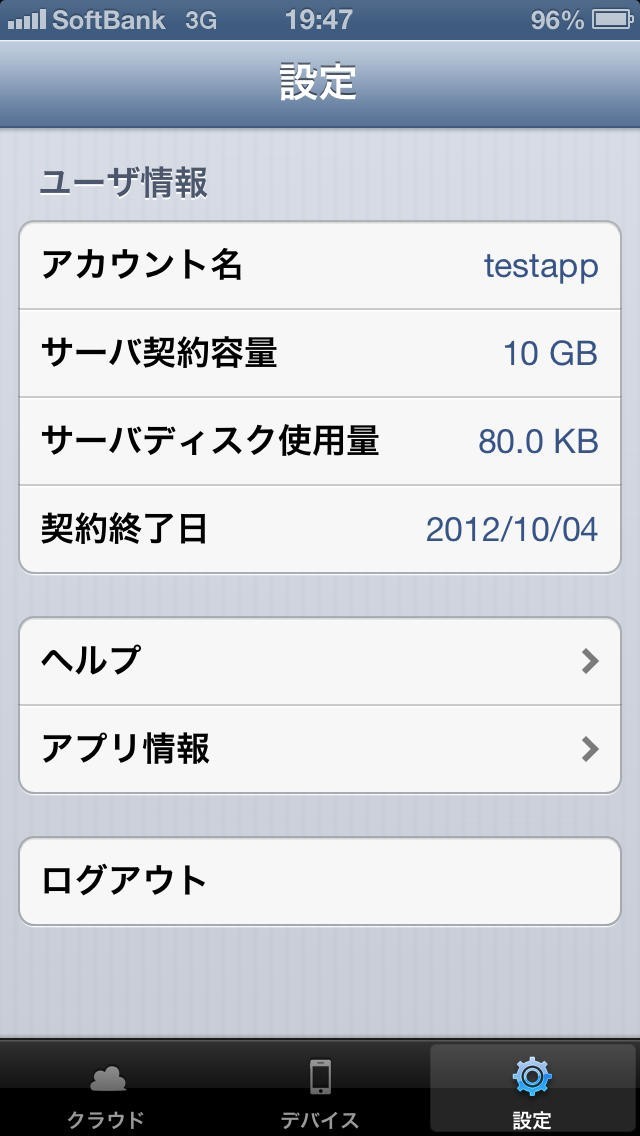The image size is (640, 1136).
Task: Tap ログアウト to log out
Action: point(320,881)
